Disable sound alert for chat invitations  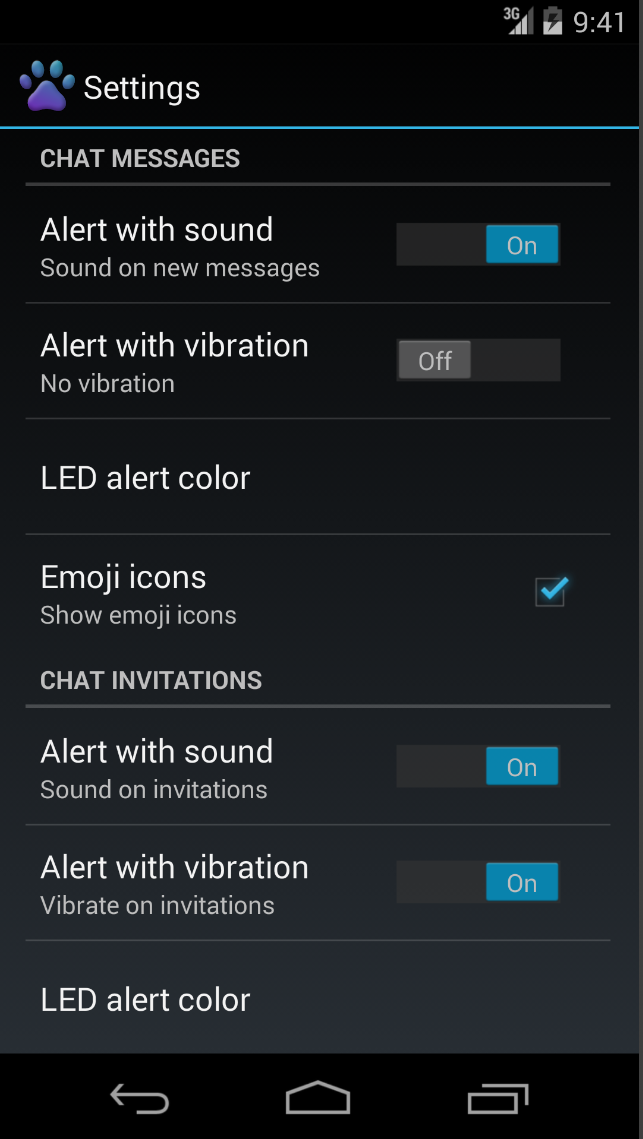[x=478, y=767]
